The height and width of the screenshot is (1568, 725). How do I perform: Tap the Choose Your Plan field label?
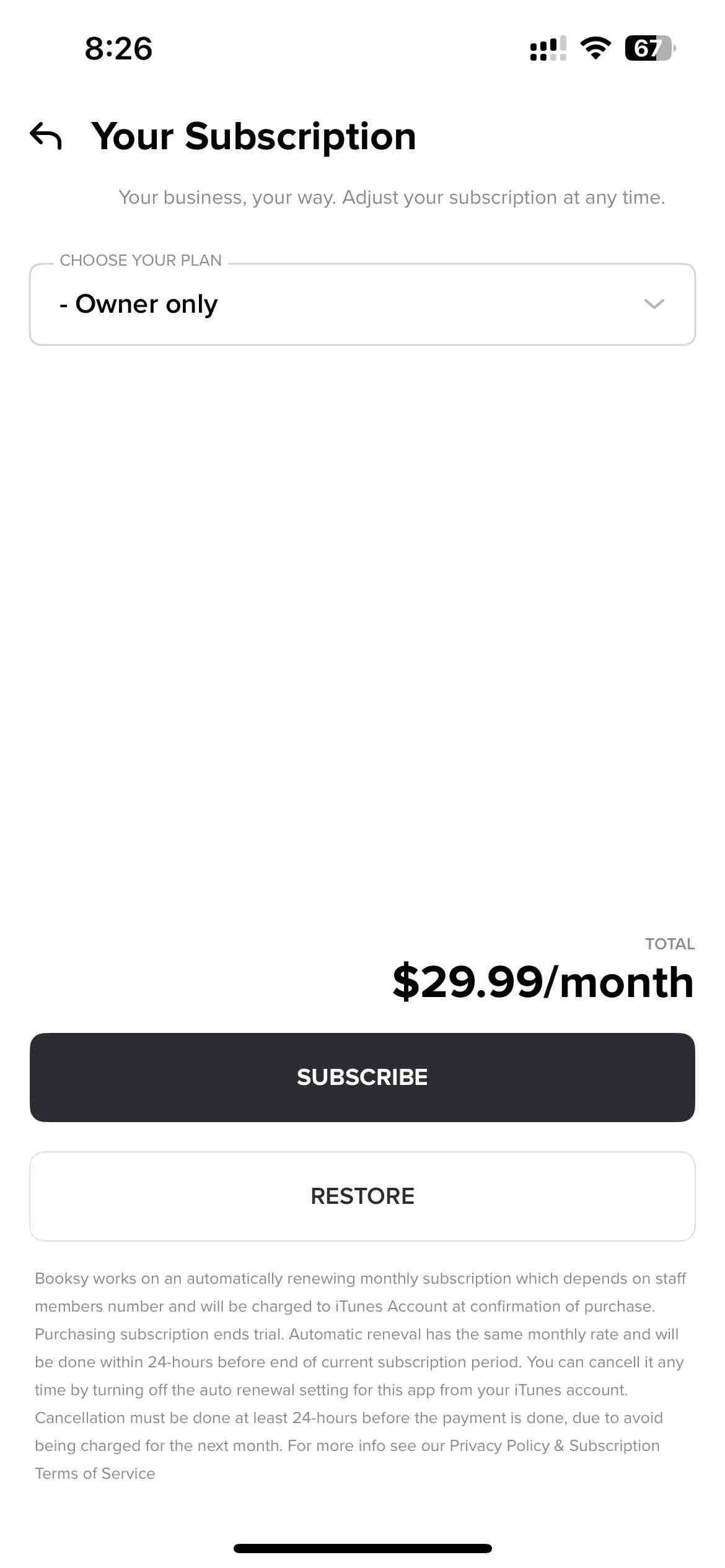[x=140, y=260]
